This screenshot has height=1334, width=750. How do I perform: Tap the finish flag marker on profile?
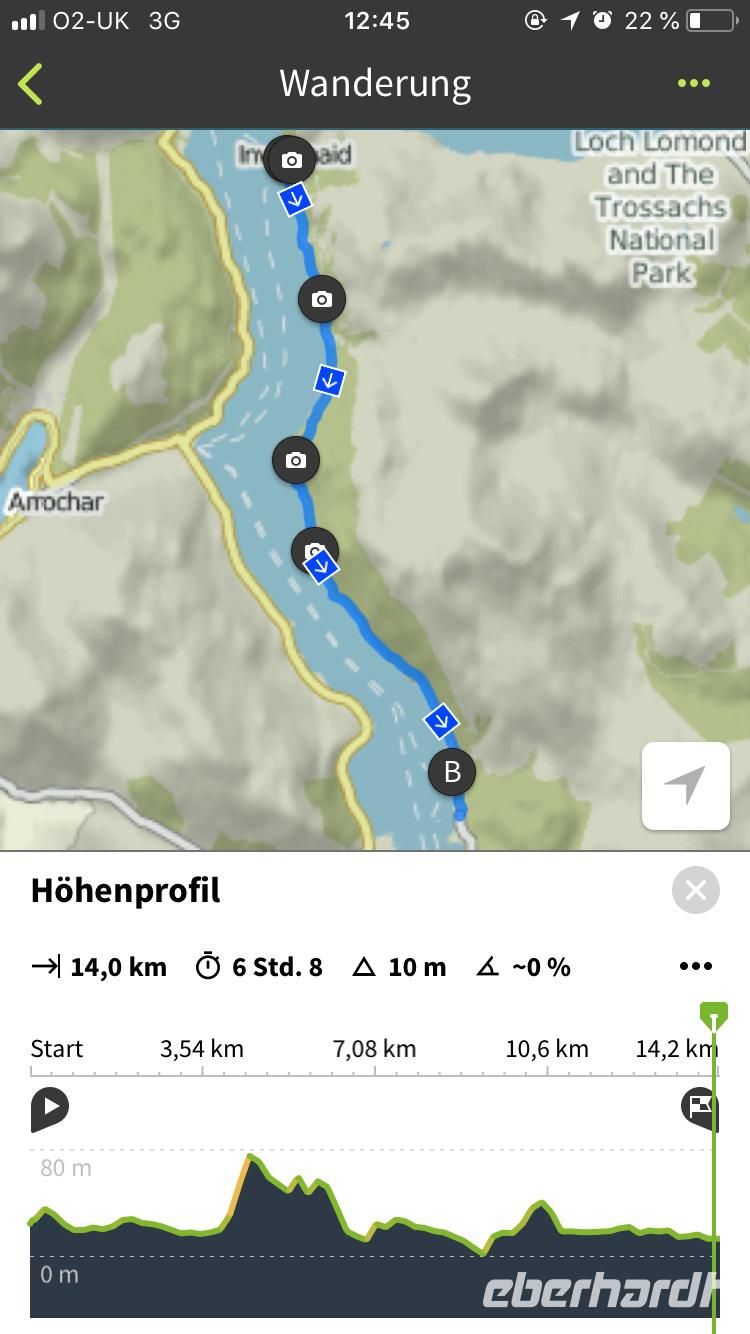699,1107
